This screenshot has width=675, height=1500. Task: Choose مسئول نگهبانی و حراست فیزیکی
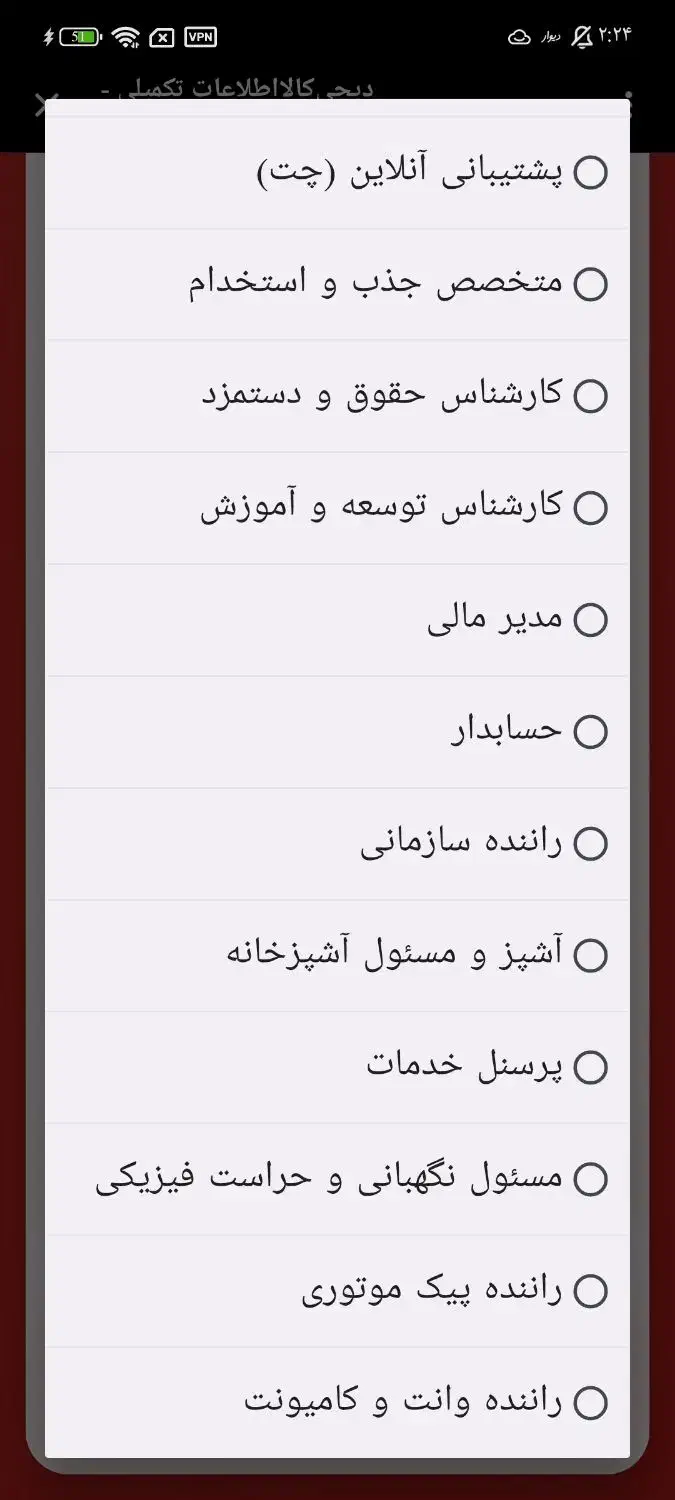click(x=338, y=1179)
